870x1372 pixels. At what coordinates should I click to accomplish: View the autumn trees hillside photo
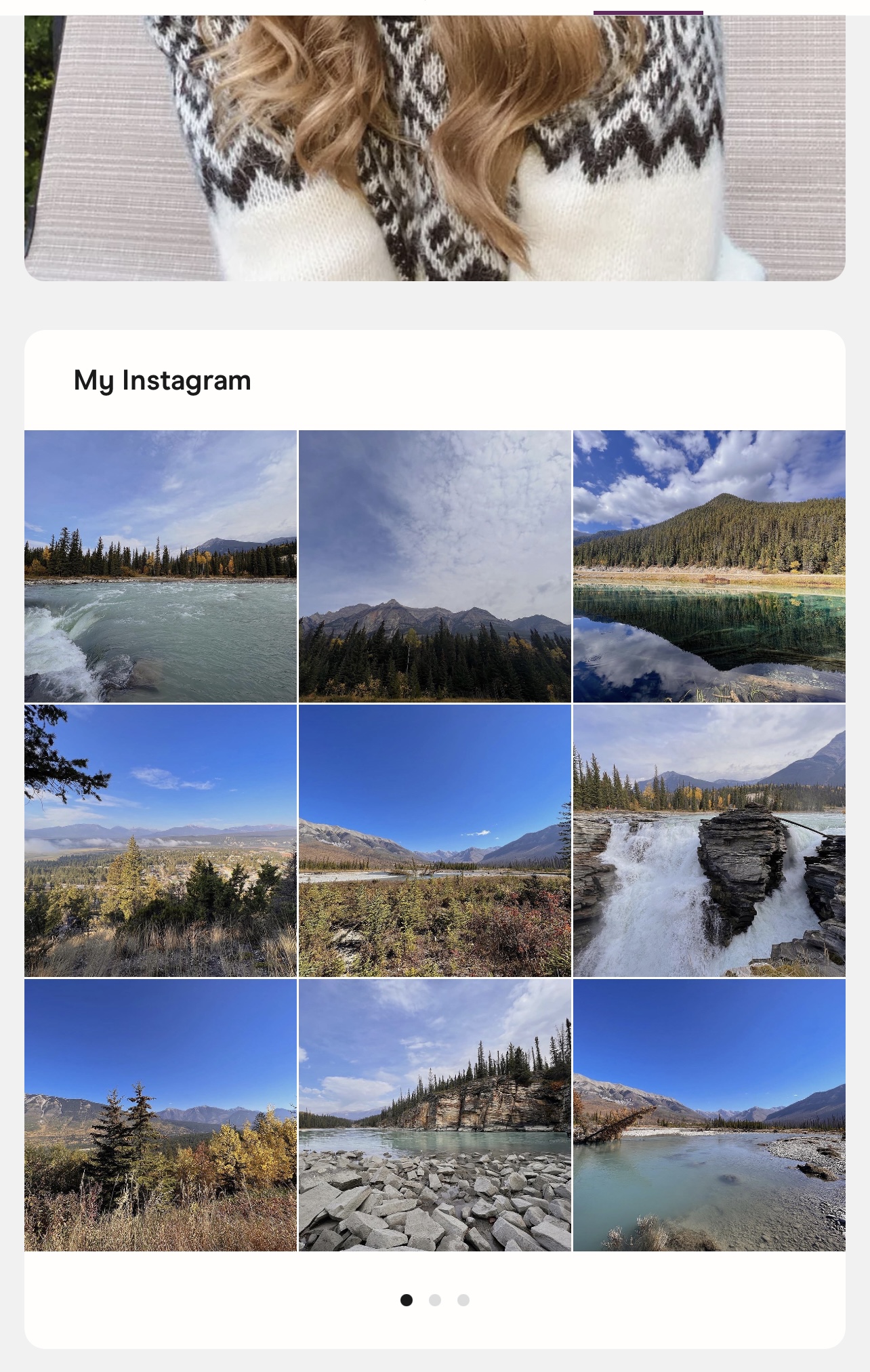(161, 1115)
